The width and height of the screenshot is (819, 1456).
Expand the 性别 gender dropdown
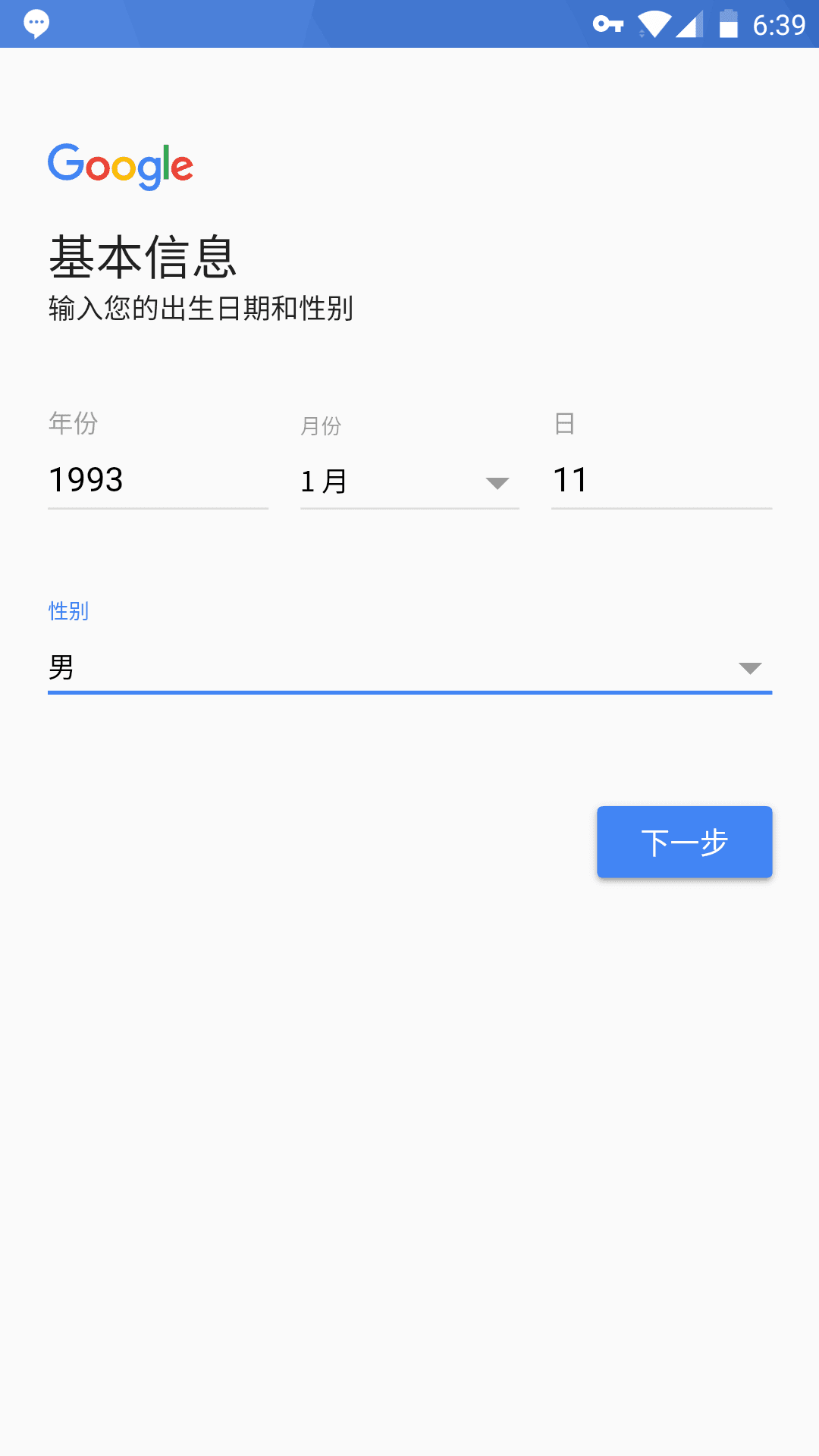(x=409, y=667)
